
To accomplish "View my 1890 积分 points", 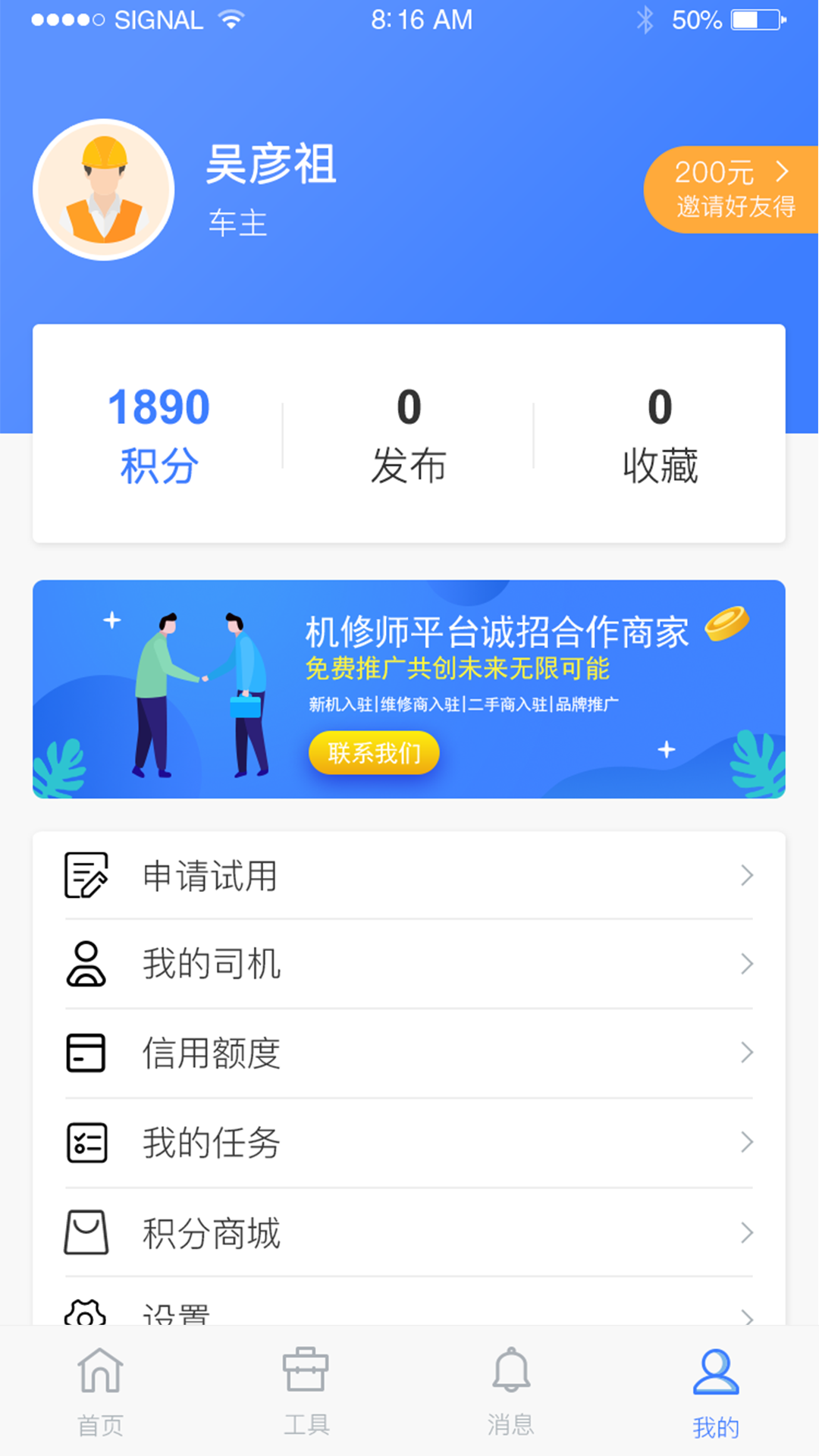I will (158, 435).
